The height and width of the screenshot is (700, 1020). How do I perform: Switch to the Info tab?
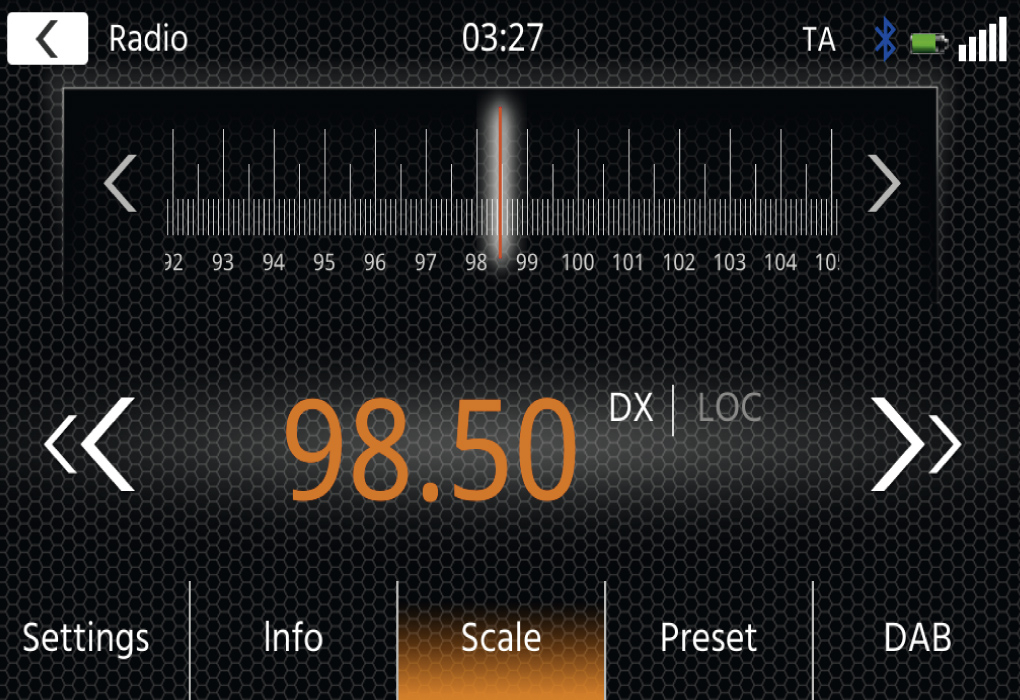coord(293,638)
